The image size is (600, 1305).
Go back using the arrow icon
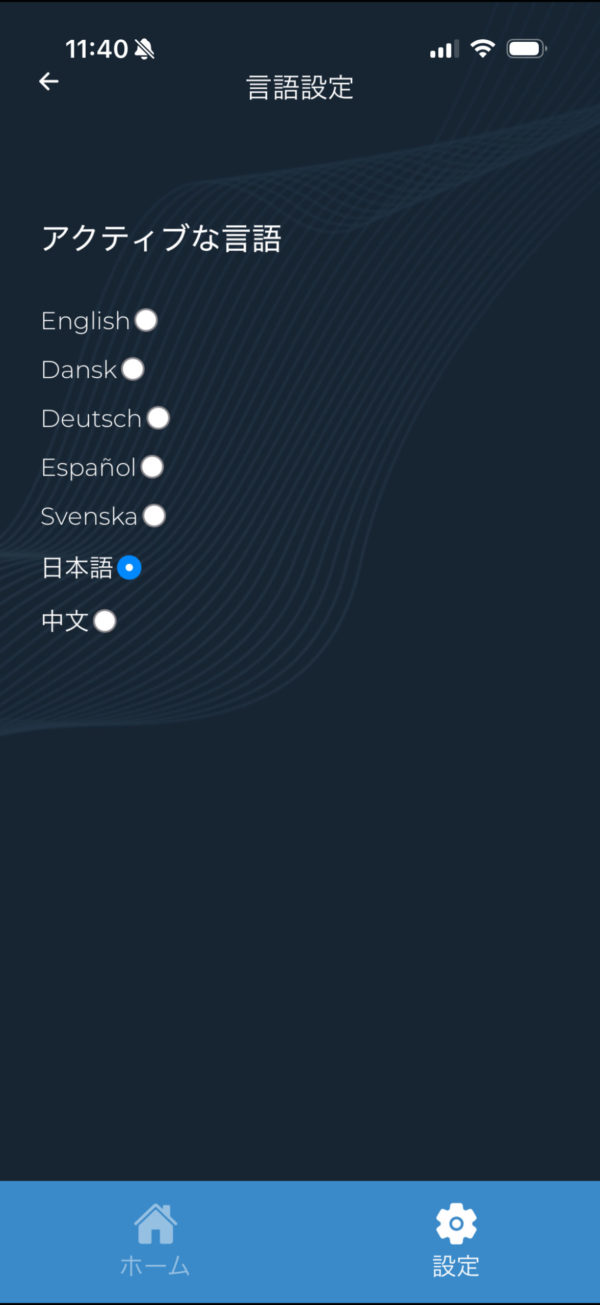click(x=48, y=82)
